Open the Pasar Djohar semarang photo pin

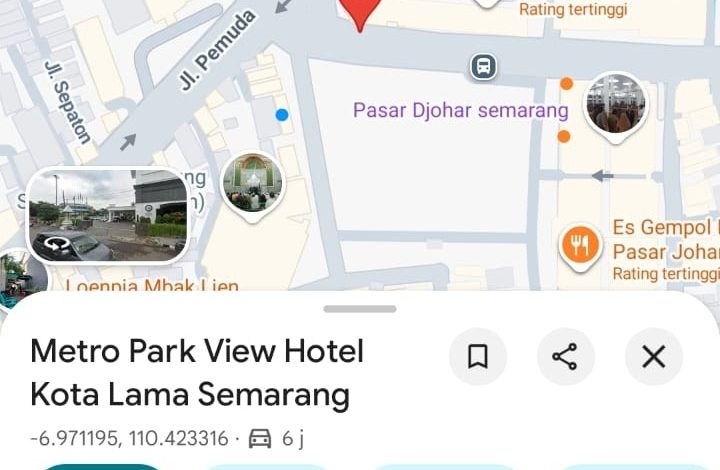(x=614, y=104)
